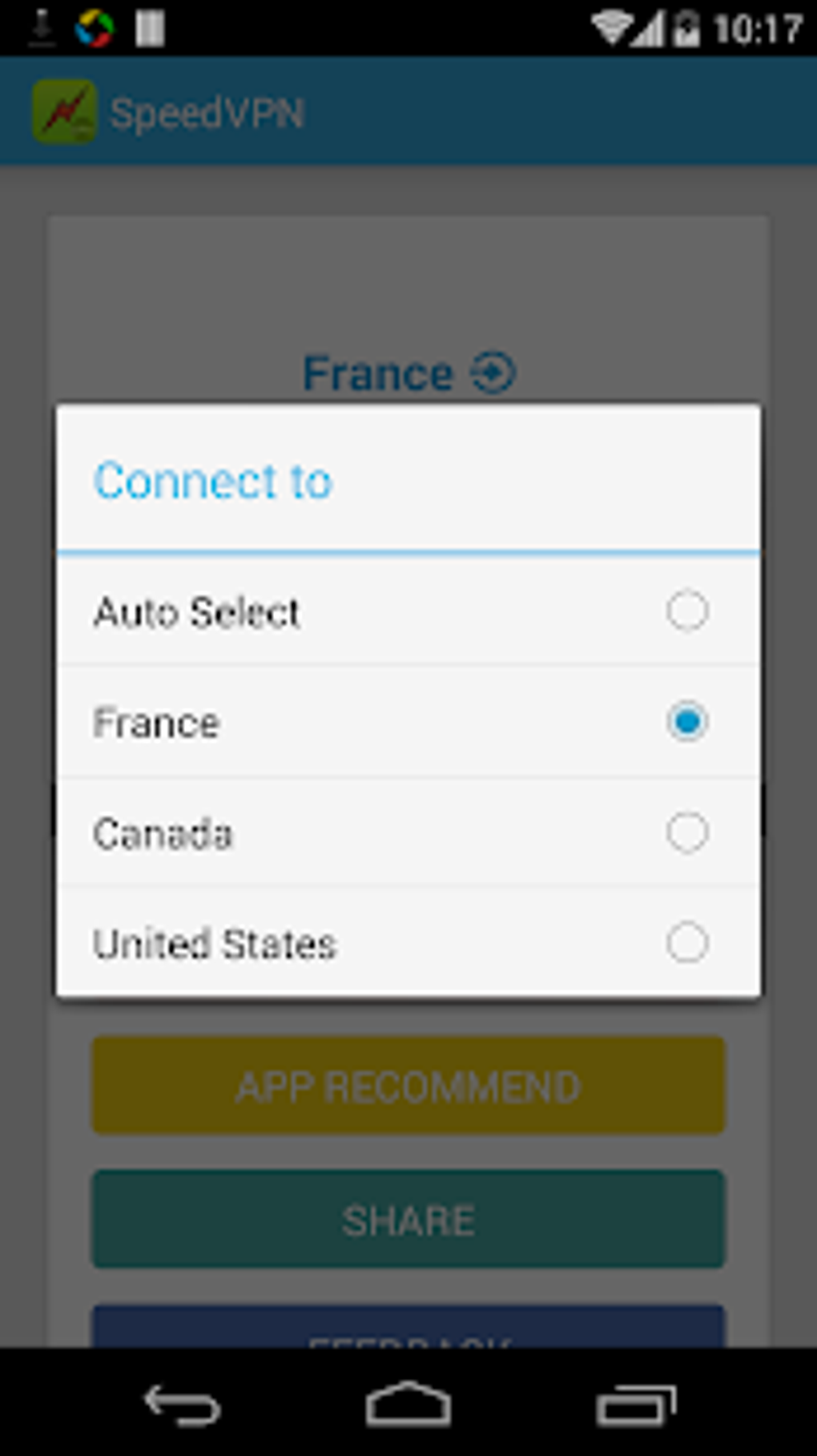The height and width of the screenshot is (1456, 817).
Task: Tap the system back button
Action: pos(183,1405)
